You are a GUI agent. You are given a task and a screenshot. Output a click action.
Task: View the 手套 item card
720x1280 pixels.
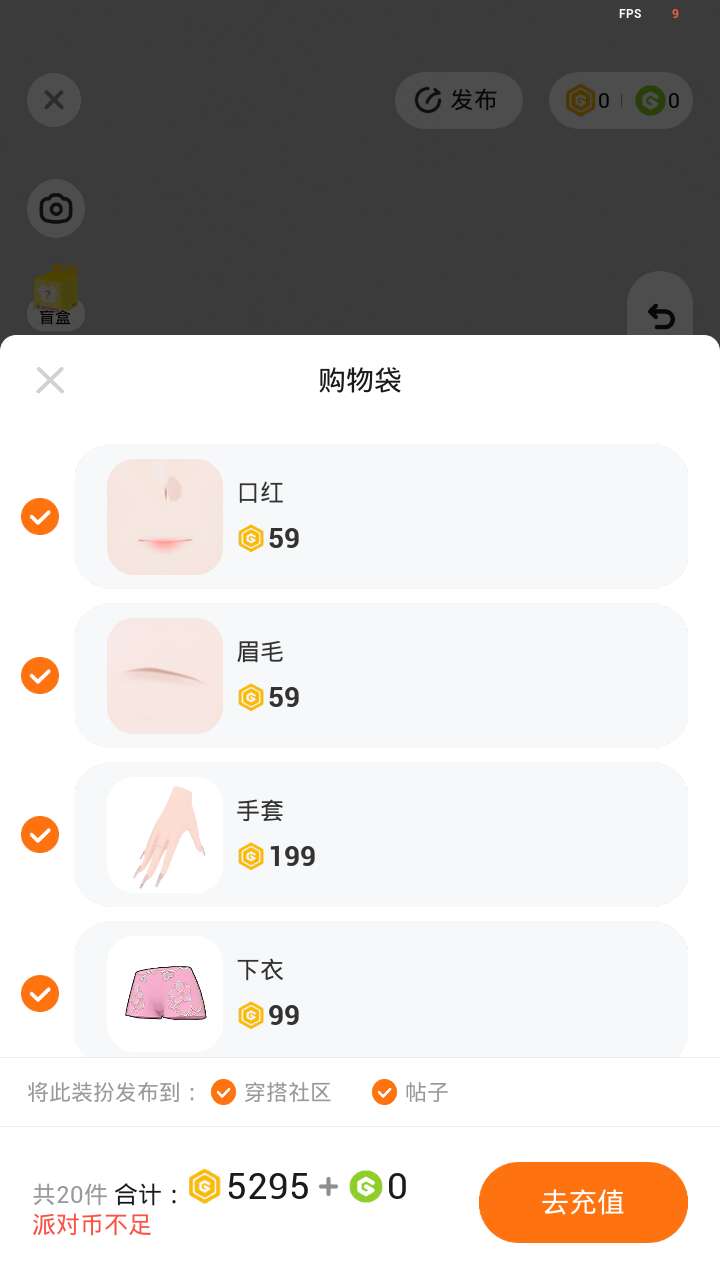(380, 835)
